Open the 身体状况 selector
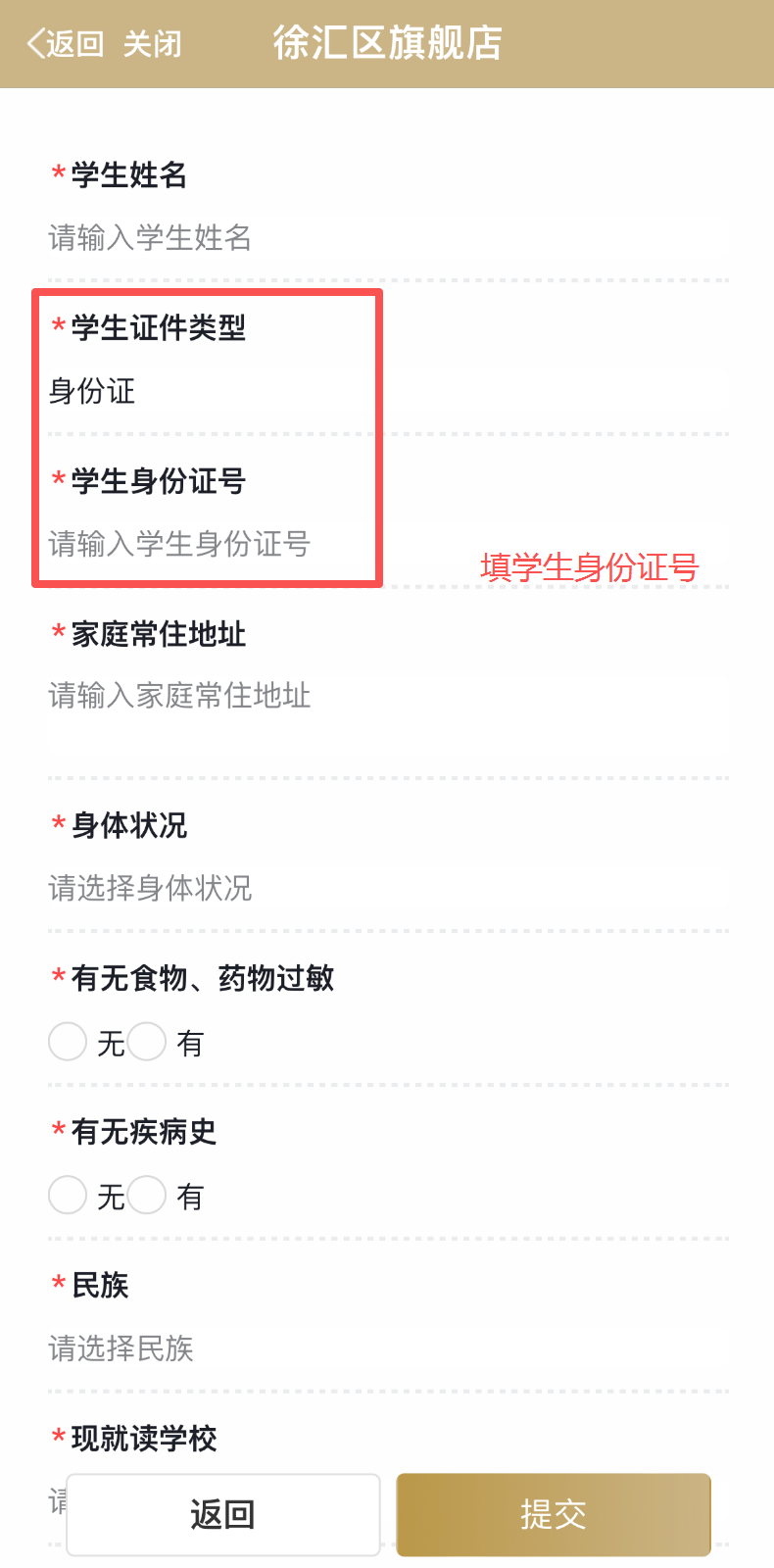This screenshot has height=1568, width=774. pyautogui.click(x=387, y=888)
